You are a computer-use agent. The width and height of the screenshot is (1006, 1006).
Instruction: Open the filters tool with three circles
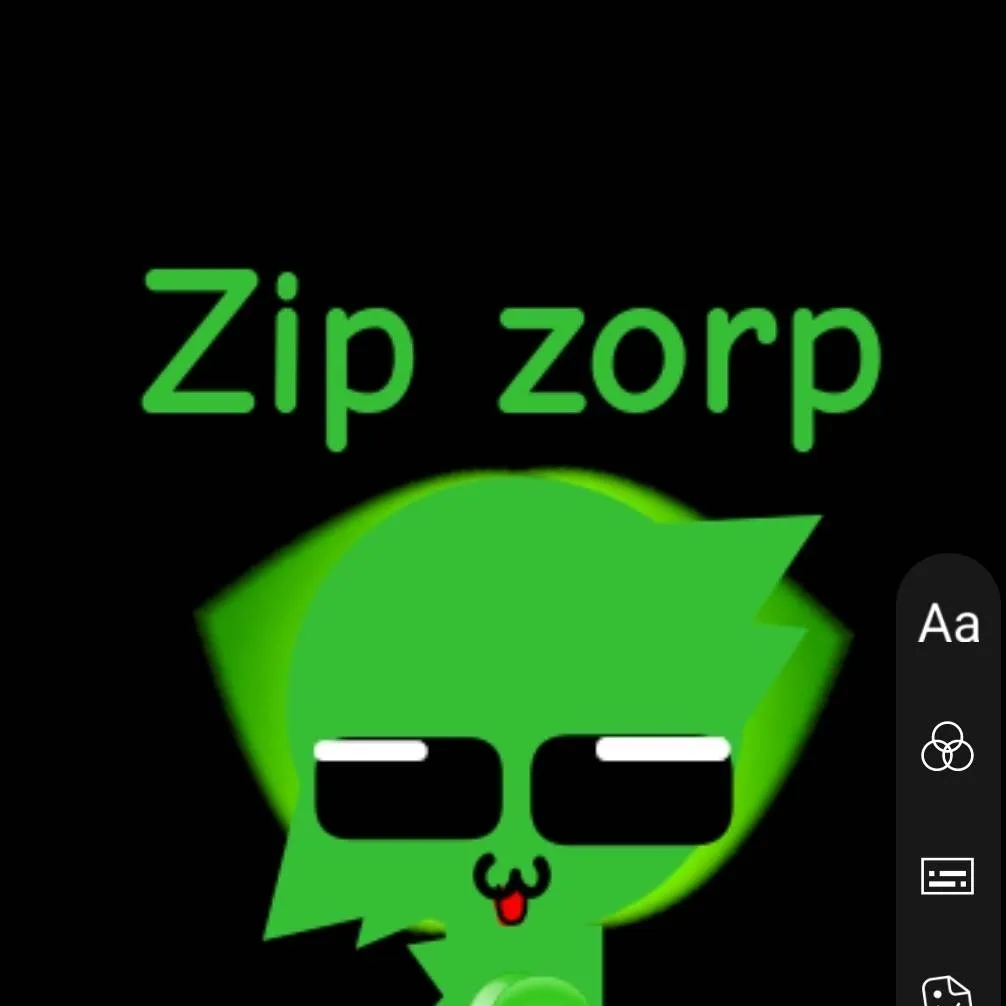[x=947, y=749]
